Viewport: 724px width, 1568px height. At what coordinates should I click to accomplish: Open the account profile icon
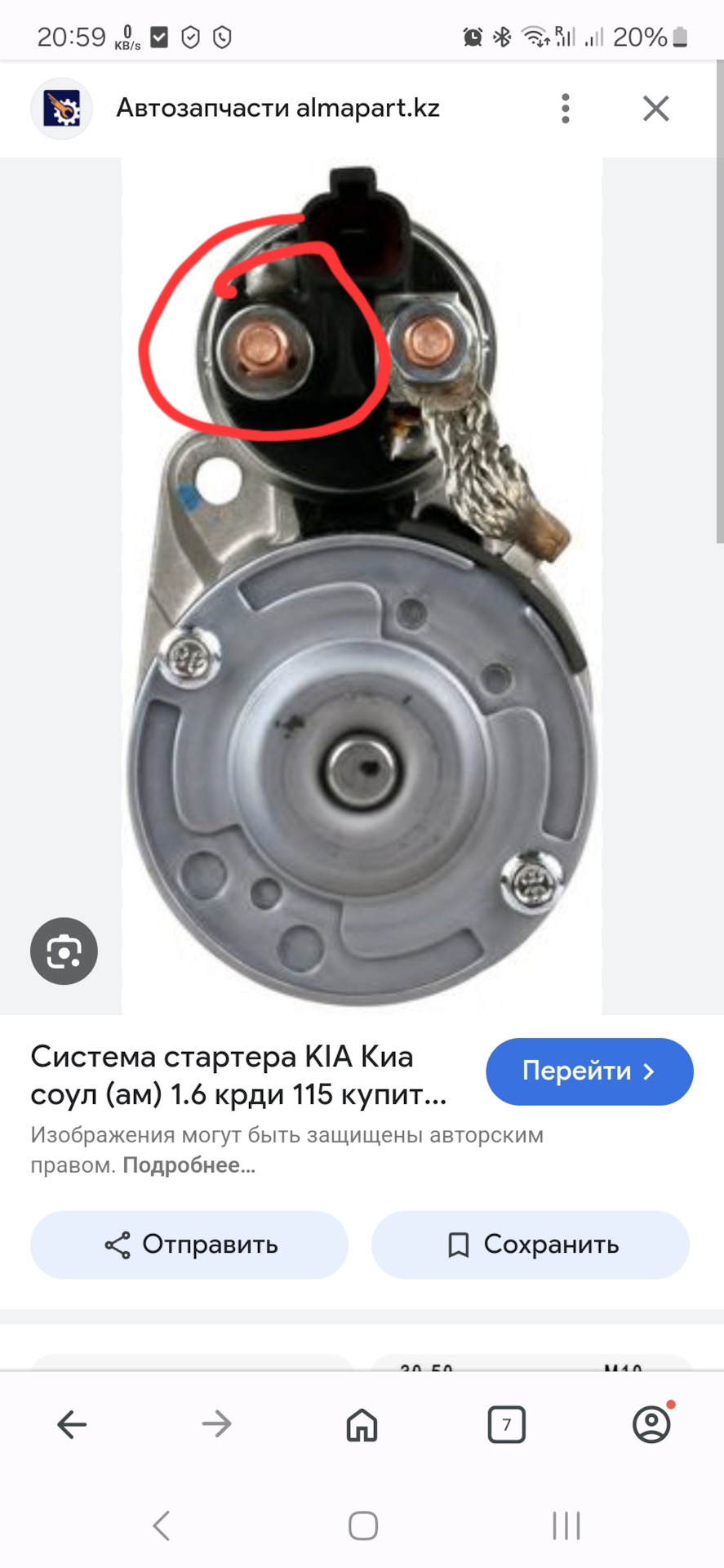click(651, 1424)
